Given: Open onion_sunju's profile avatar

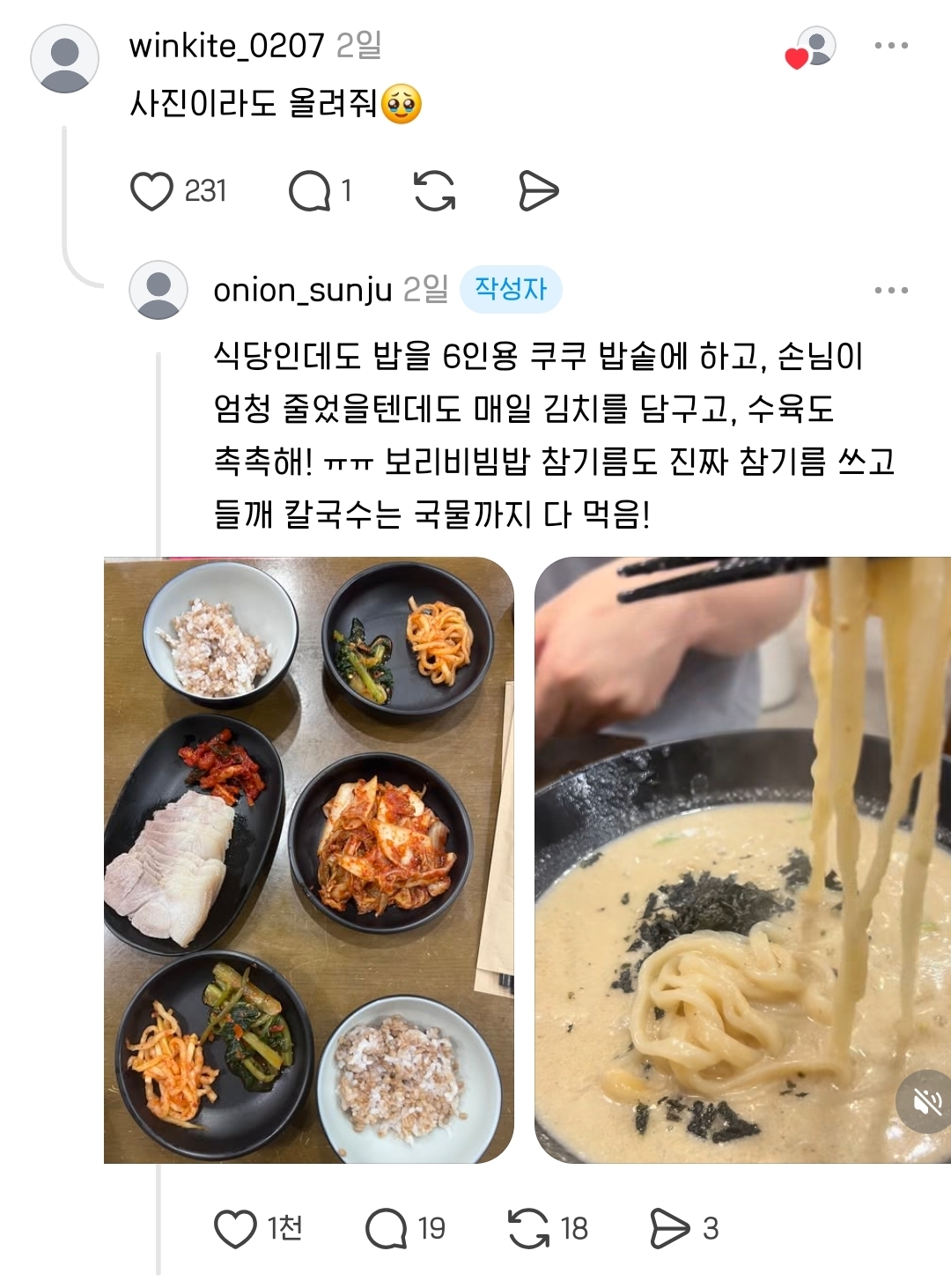Looking at the screenshot, I should click(158, 290).
